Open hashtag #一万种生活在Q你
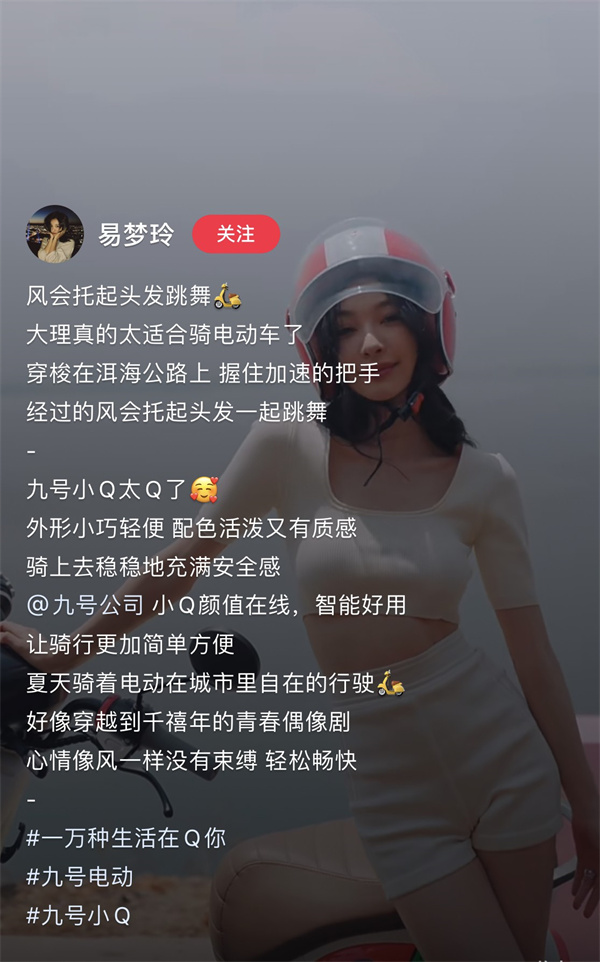The width and height of the screenshot is (600, 962). [x=126, y=838]
